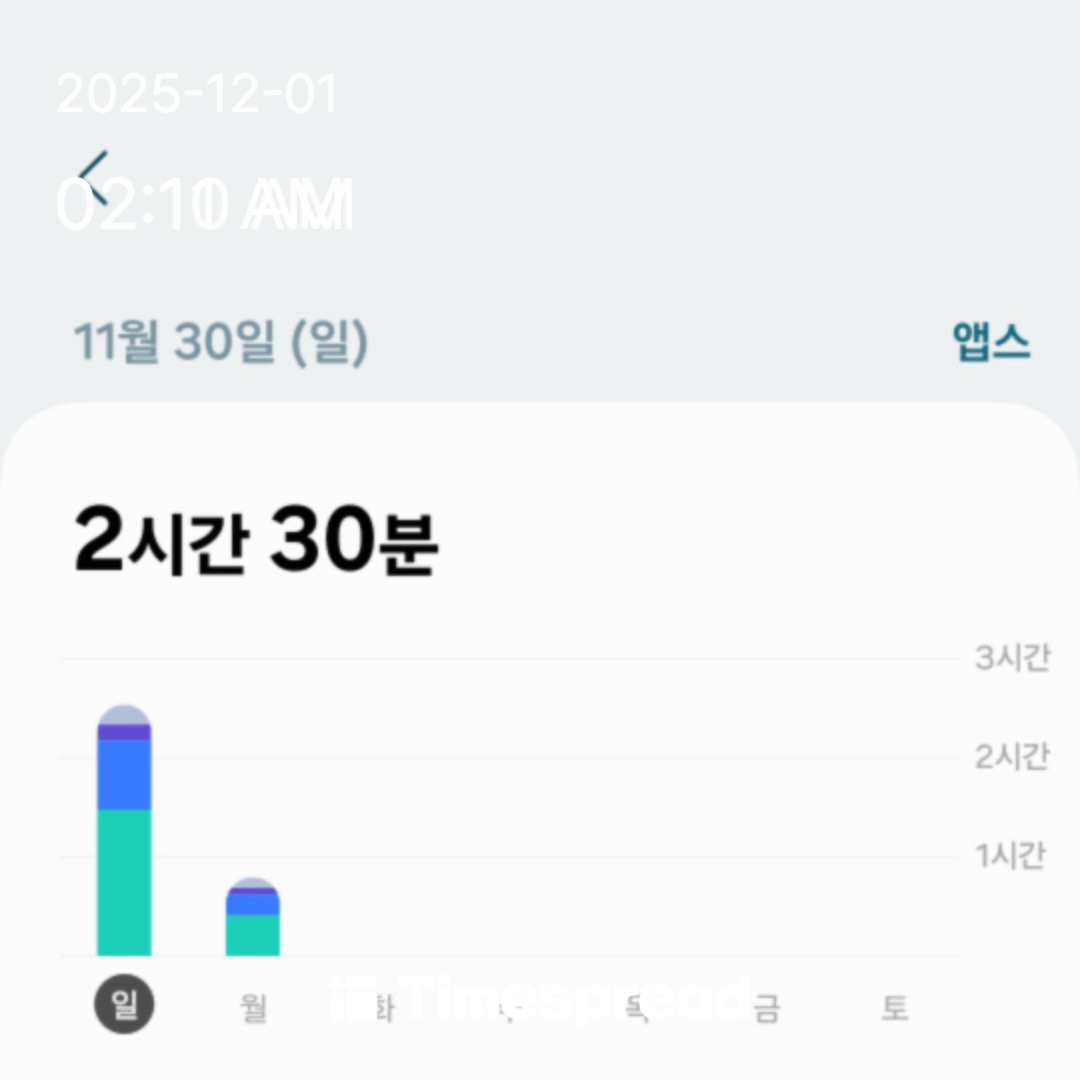Switch to the 금 day
The image size is (1080, 1080).
click(x=767, y=1008)
